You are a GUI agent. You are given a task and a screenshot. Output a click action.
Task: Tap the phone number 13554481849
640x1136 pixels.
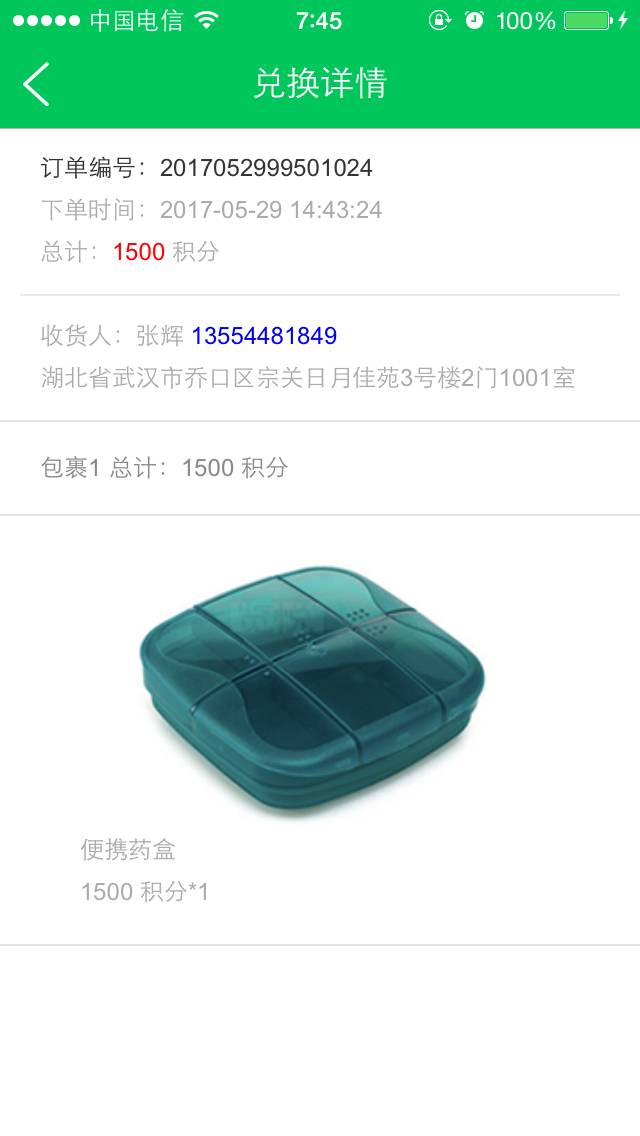(264, 336)
